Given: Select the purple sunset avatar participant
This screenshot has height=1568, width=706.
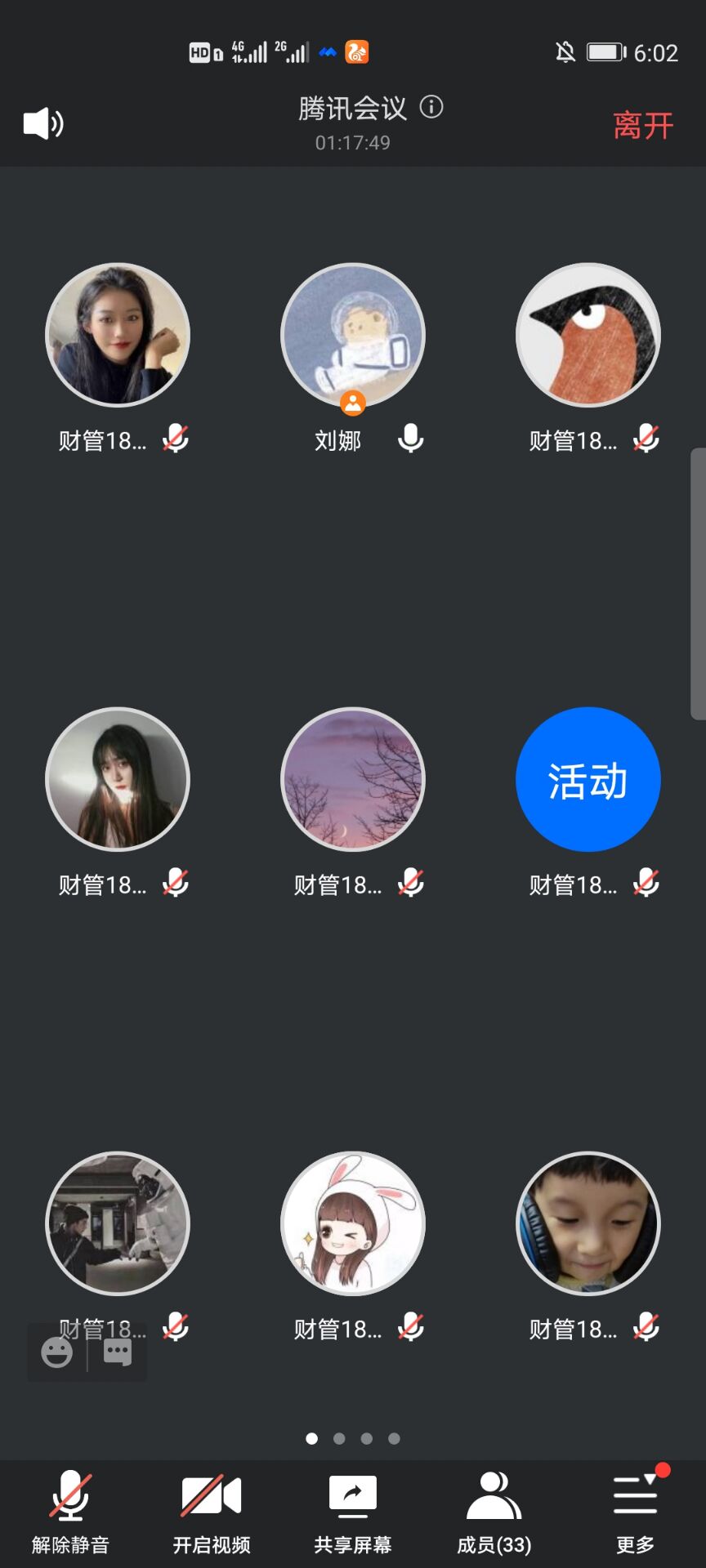Looking at the screenshot, I should coord(353,780).
